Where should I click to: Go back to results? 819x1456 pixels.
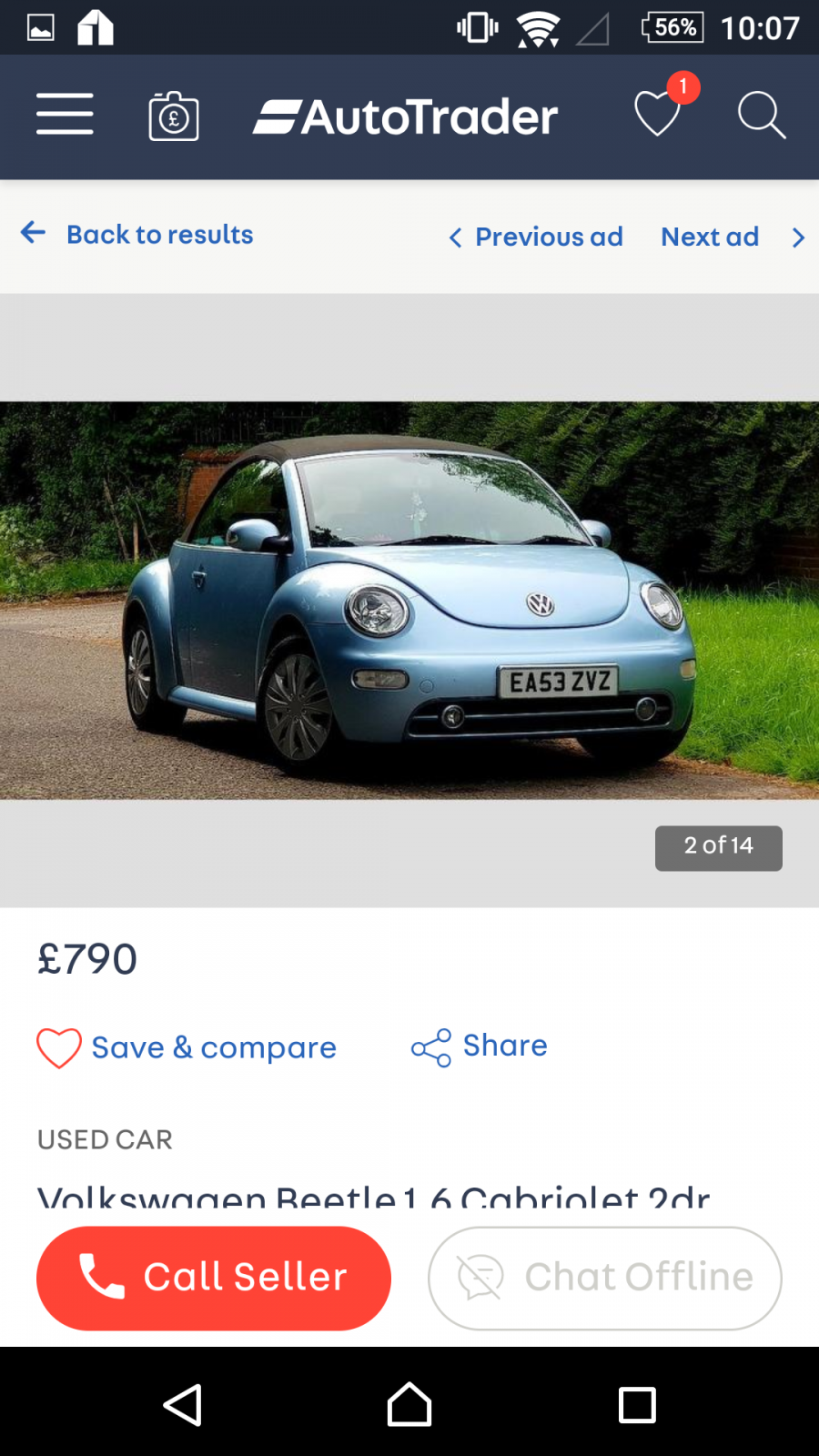click(x=136, y=234)
